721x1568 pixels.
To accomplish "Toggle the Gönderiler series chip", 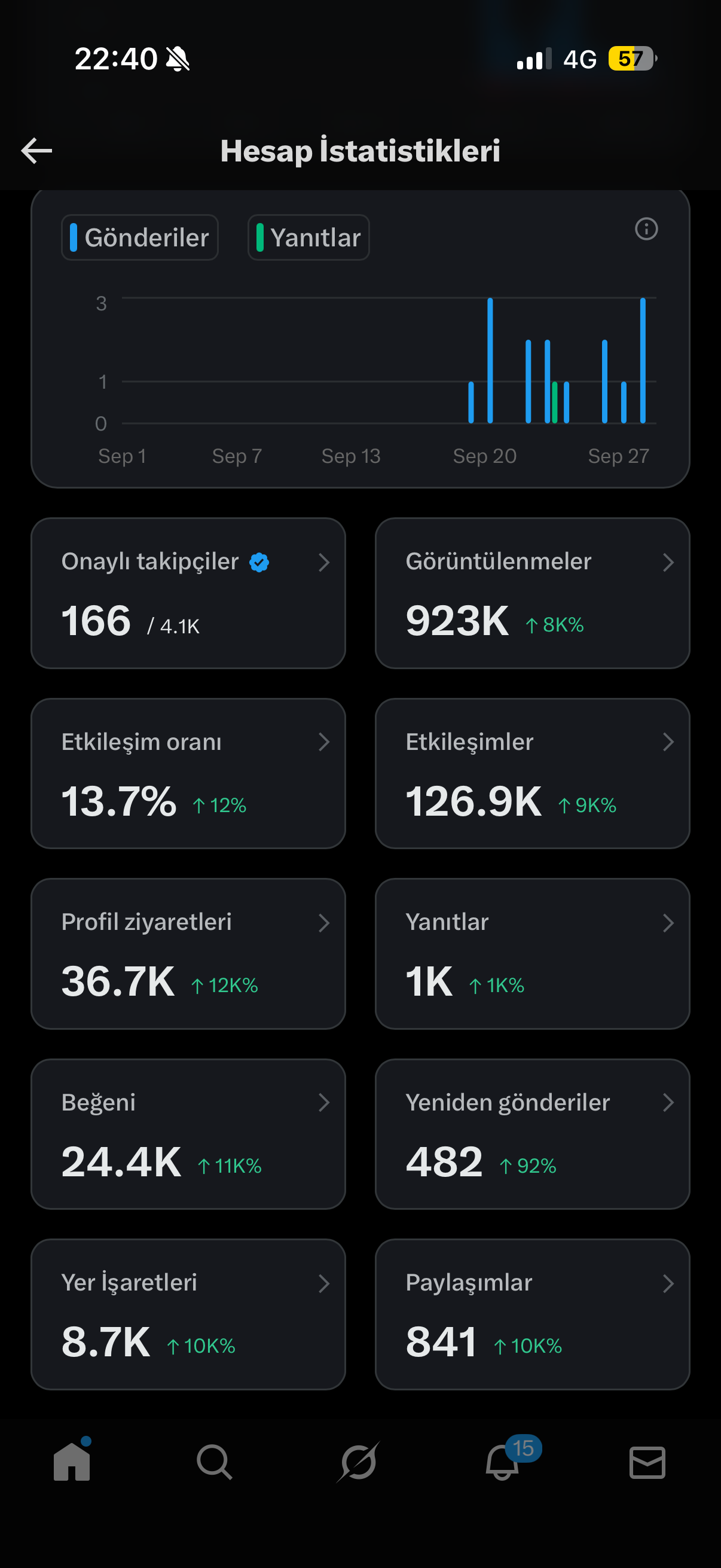I will [x=140, y=237].
